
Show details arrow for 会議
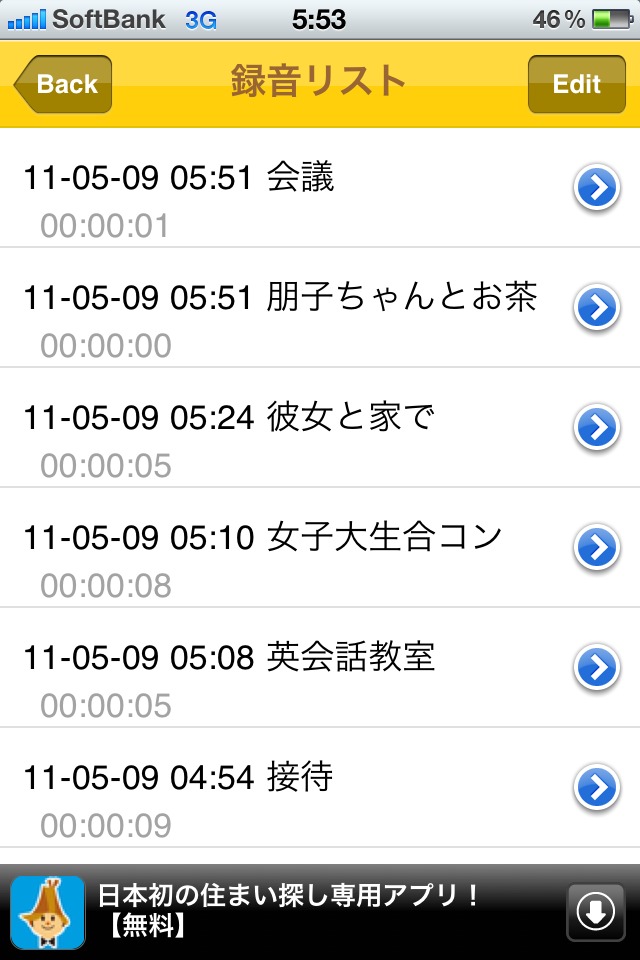pos(596,188)
